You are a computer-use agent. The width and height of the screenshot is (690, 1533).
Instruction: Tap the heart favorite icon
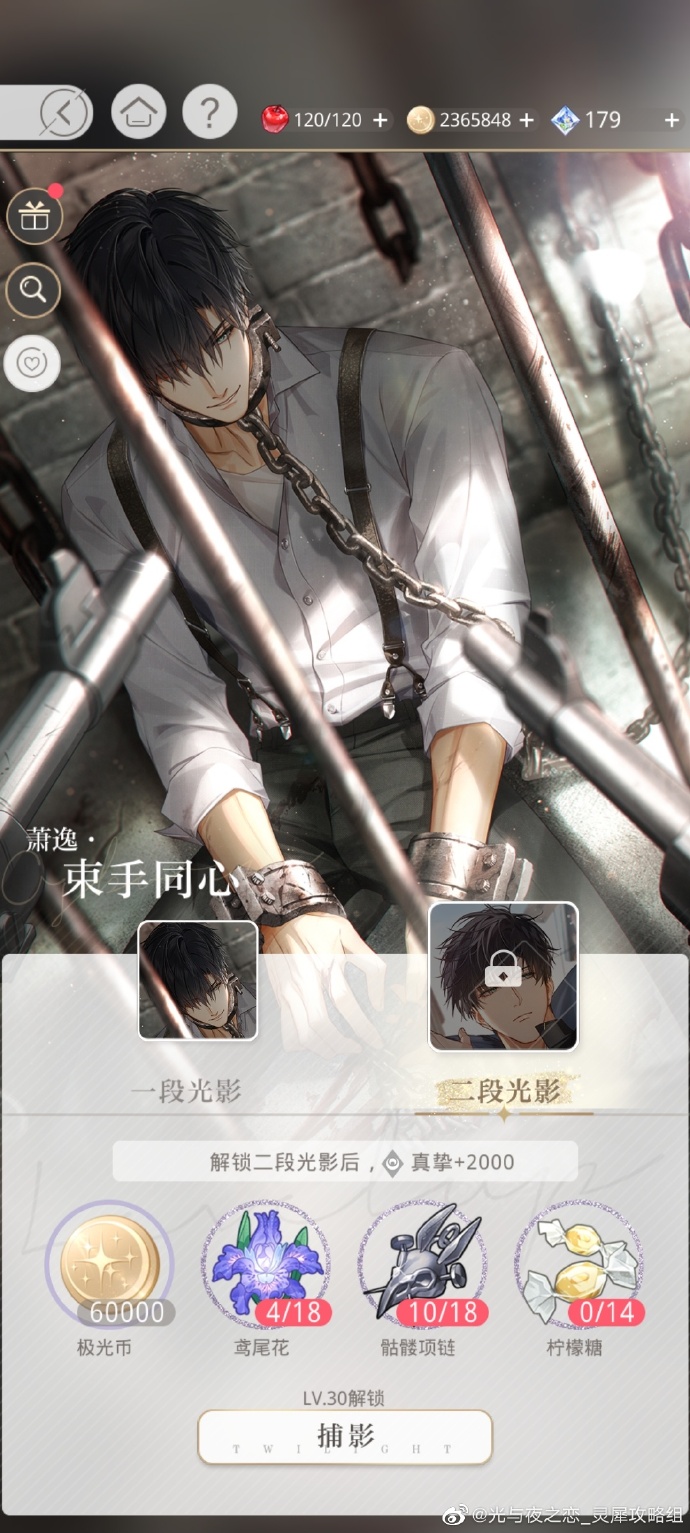tap(34, 363)
